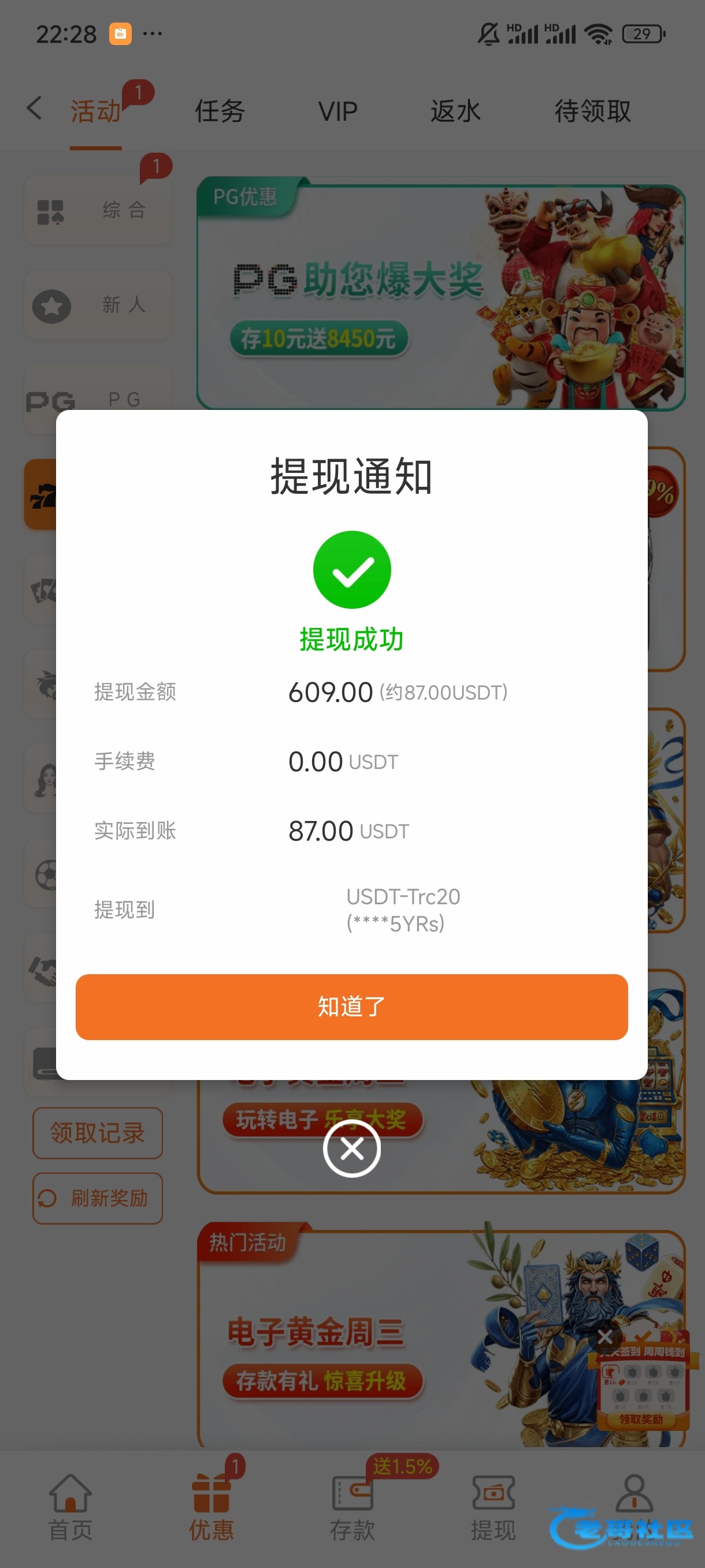
Task: Switch to the 返水 tab
Action: (x=455, y=112)
